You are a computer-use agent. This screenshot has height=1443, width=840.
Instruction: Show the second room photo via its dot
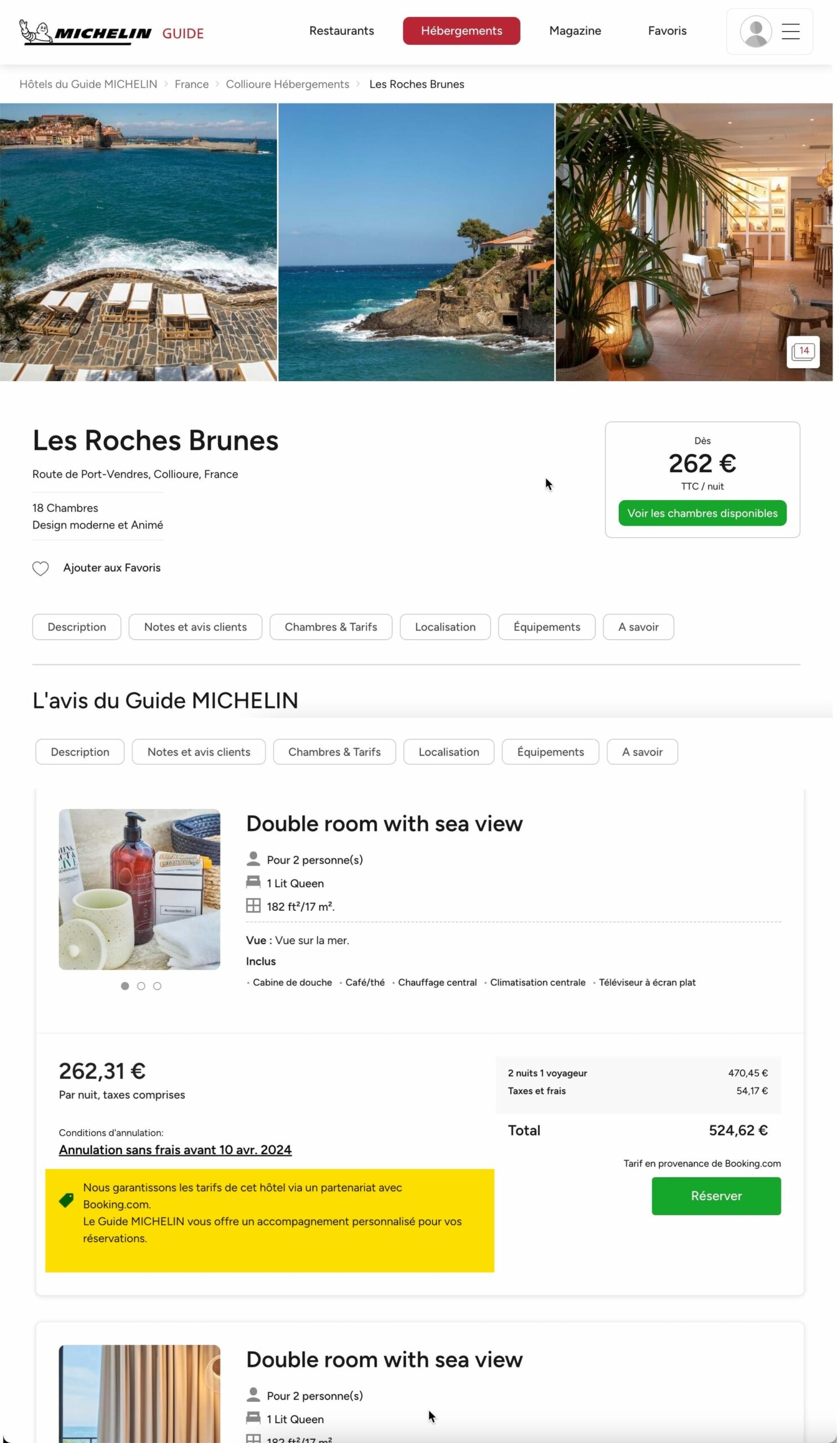click(x=141, y=985)
